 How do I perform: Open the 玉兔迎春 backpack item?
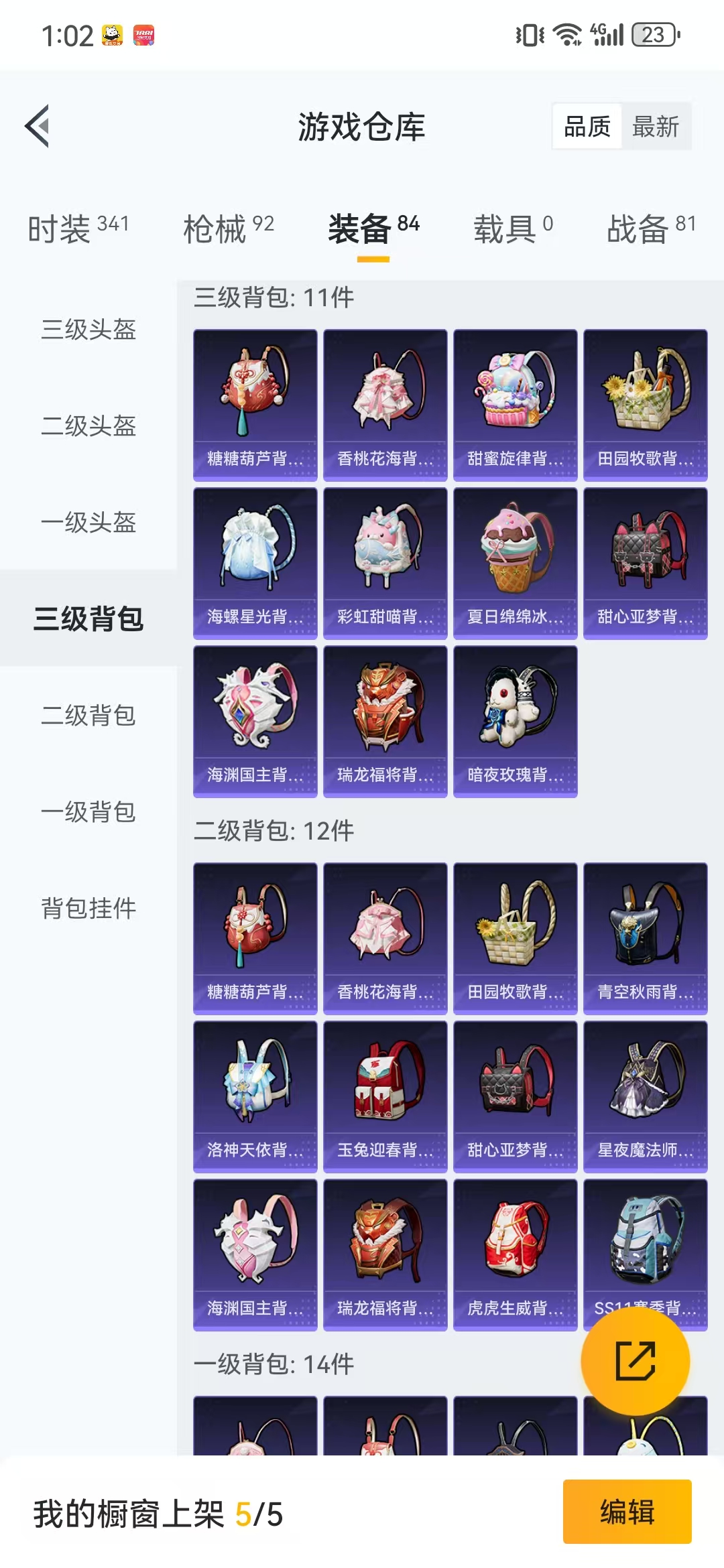click(x=385, y=1096)
